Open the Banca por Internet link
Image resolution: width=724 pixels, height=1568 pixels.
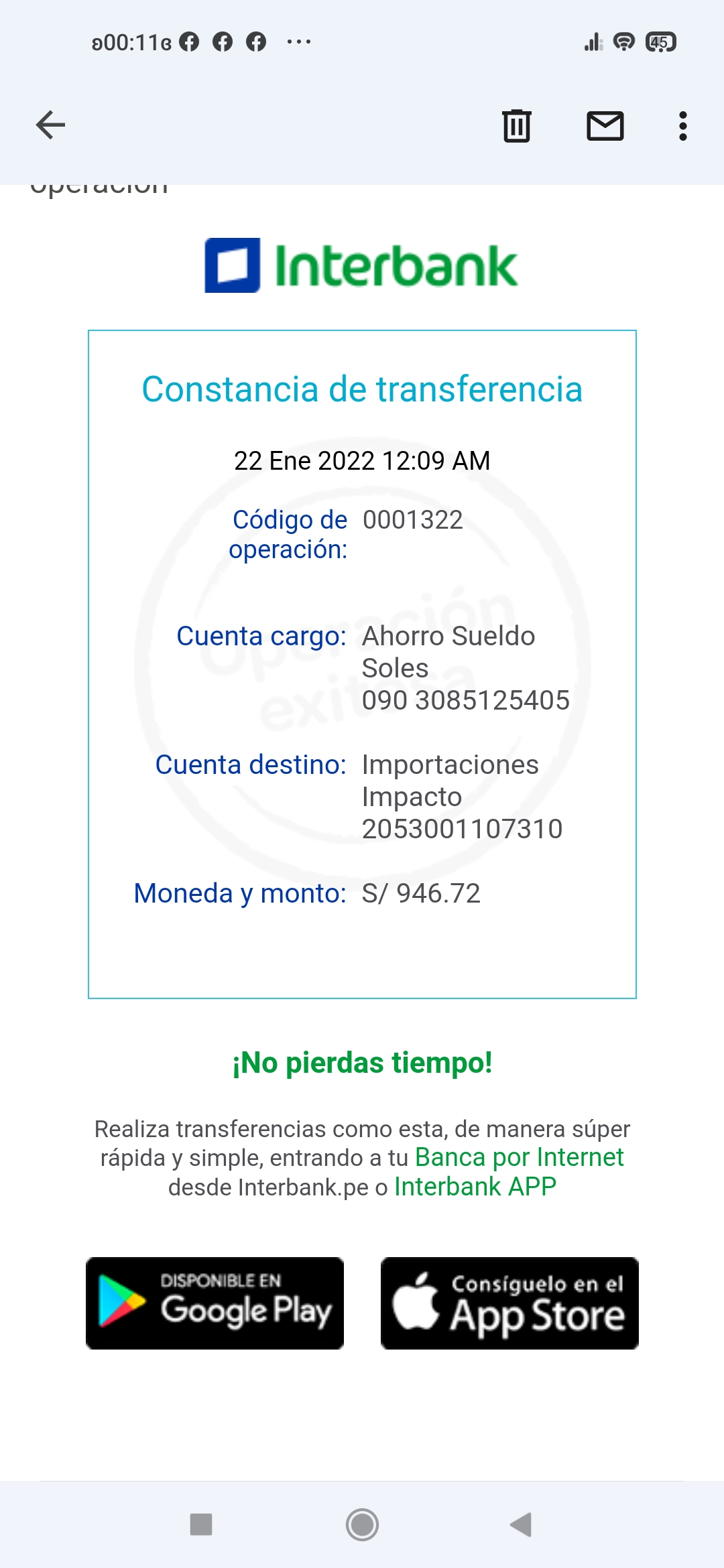519,1157
